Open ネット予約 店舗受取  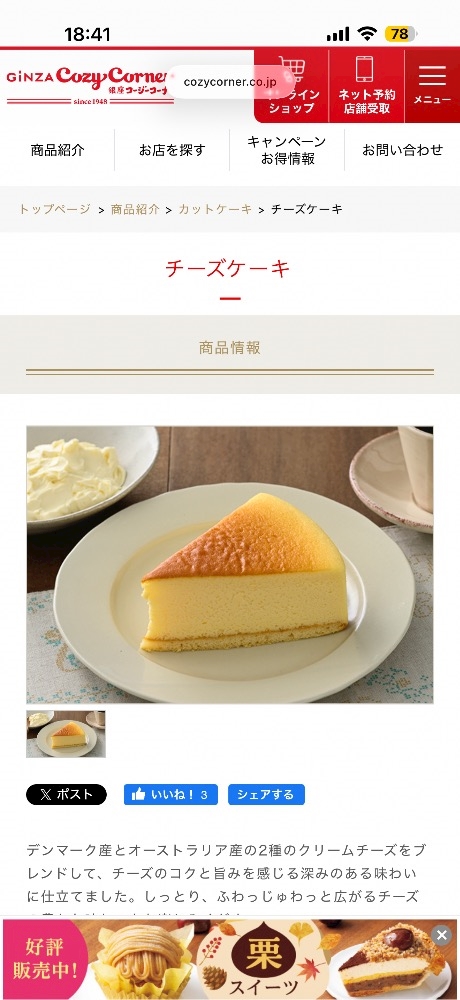click(x=367, y=86)
